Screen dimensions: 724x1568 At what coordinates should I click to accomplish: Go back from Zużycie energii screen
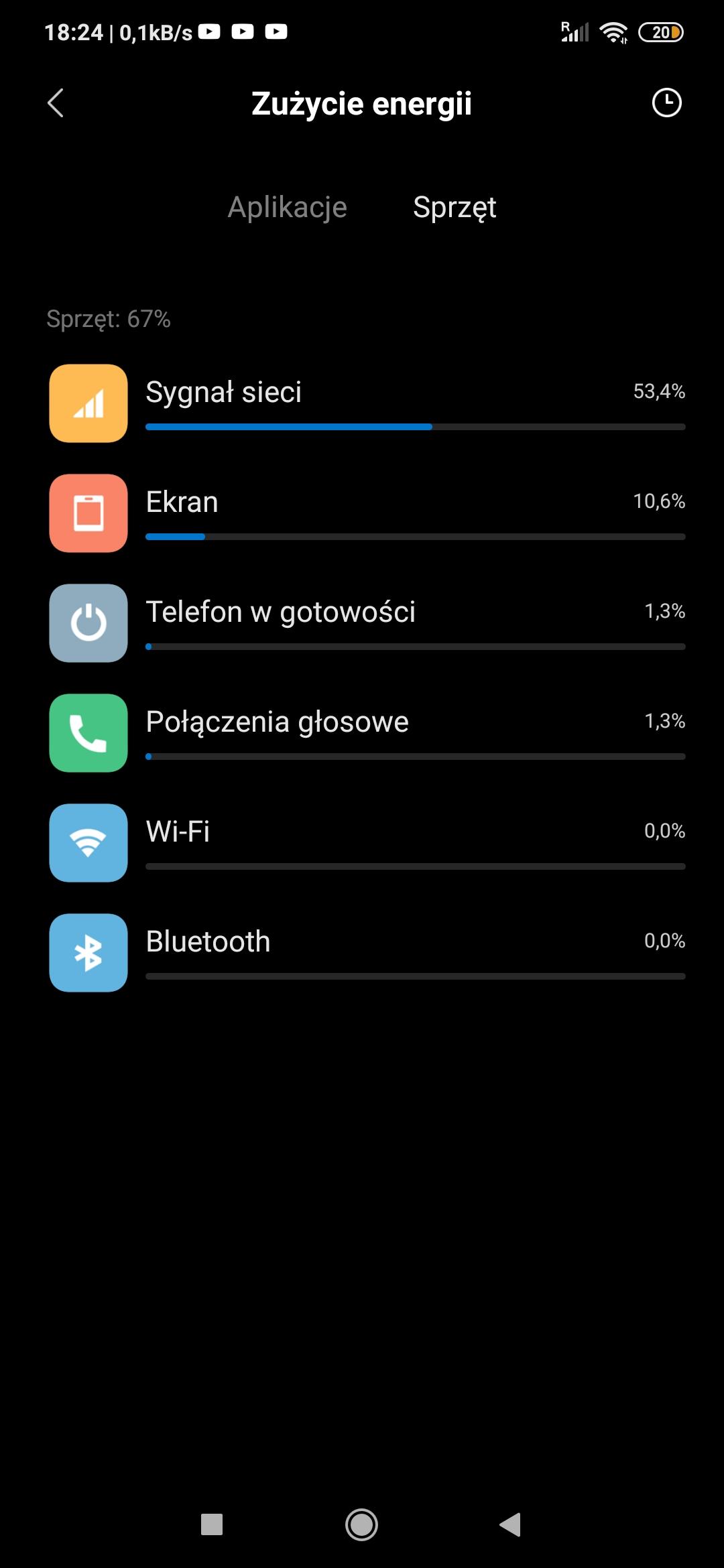coord(56,103)
